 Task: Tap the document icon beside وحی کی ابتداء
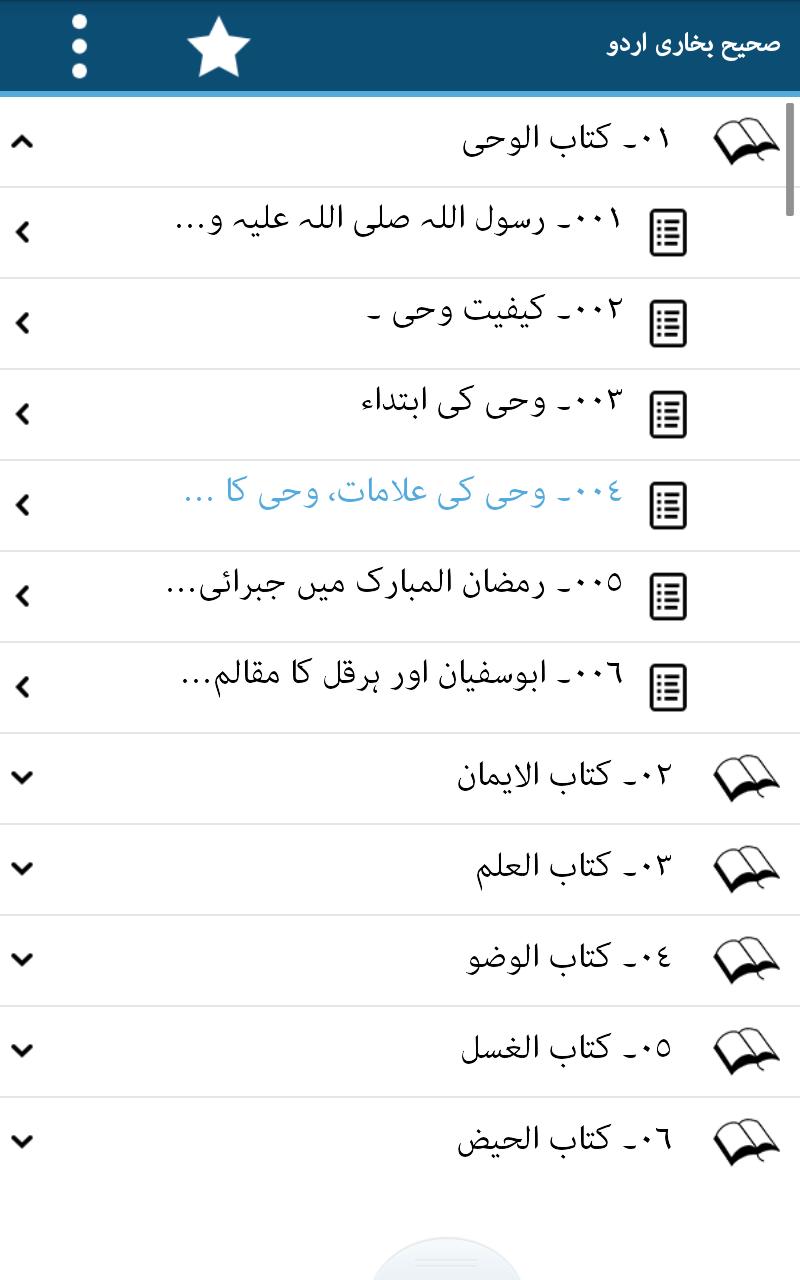[x=668, y=413]
